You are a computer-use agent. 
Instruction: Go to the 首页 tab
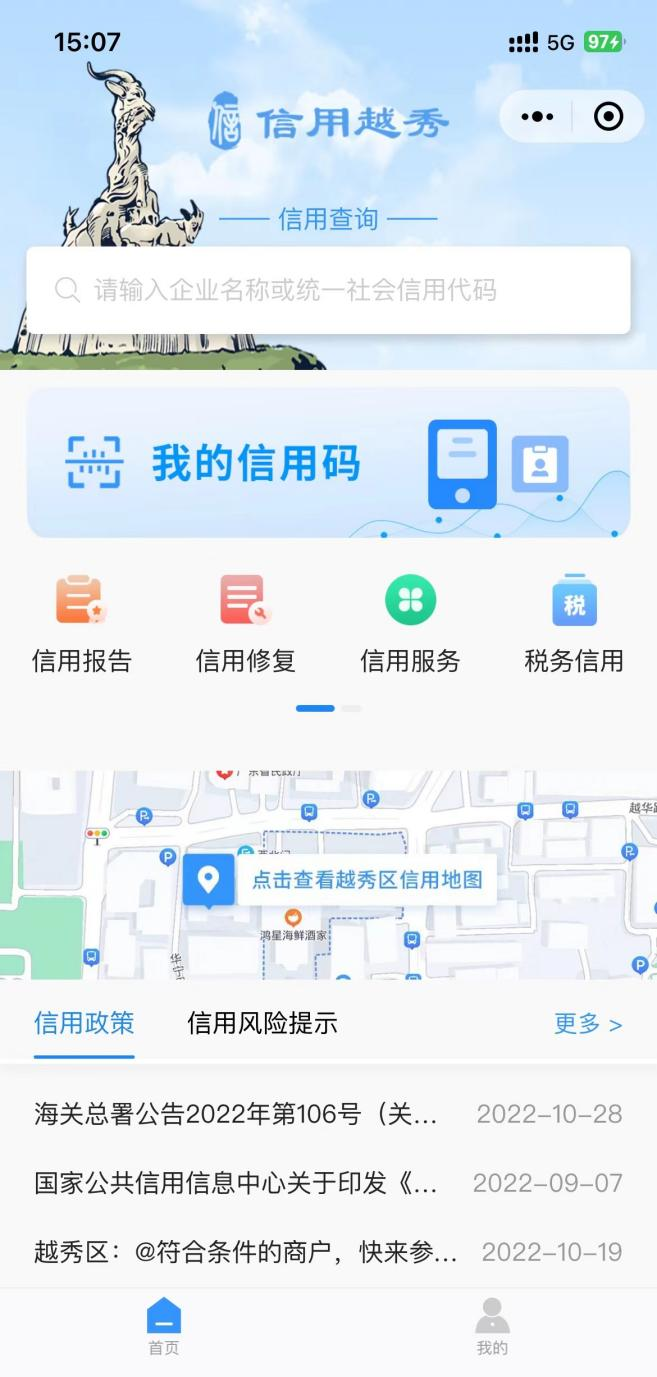pyautogui.click(x=164, y=1326)
